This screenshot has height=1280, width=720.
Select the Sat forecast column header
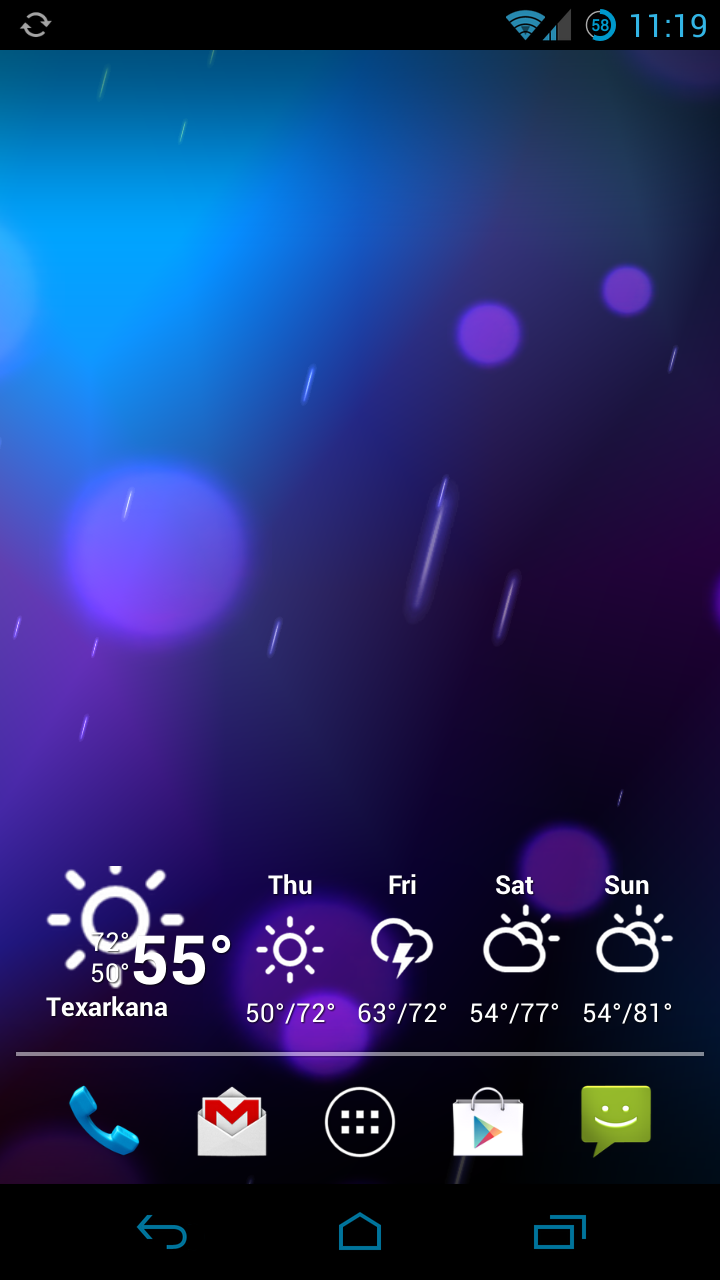(x=514, y=884)
